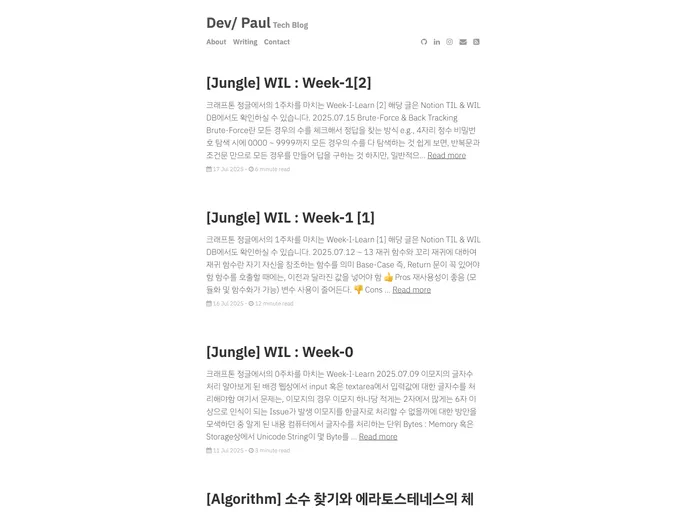The image size is (688, 512).
Task: Tap the Dev/ Paul site title
Action: 238,23
